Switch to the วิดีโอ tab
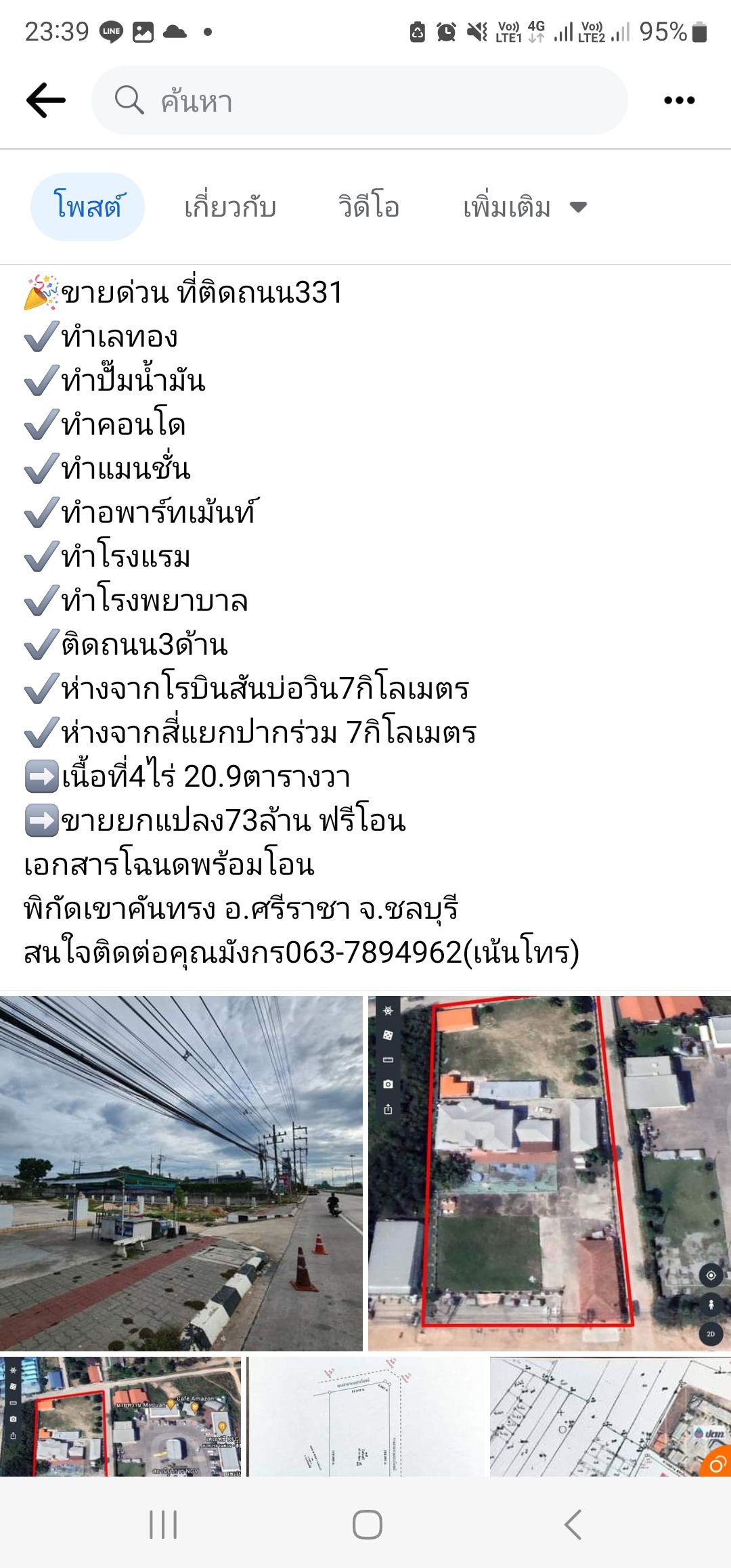The width and height of the screenshot is (731, 1568). (369, 206)
